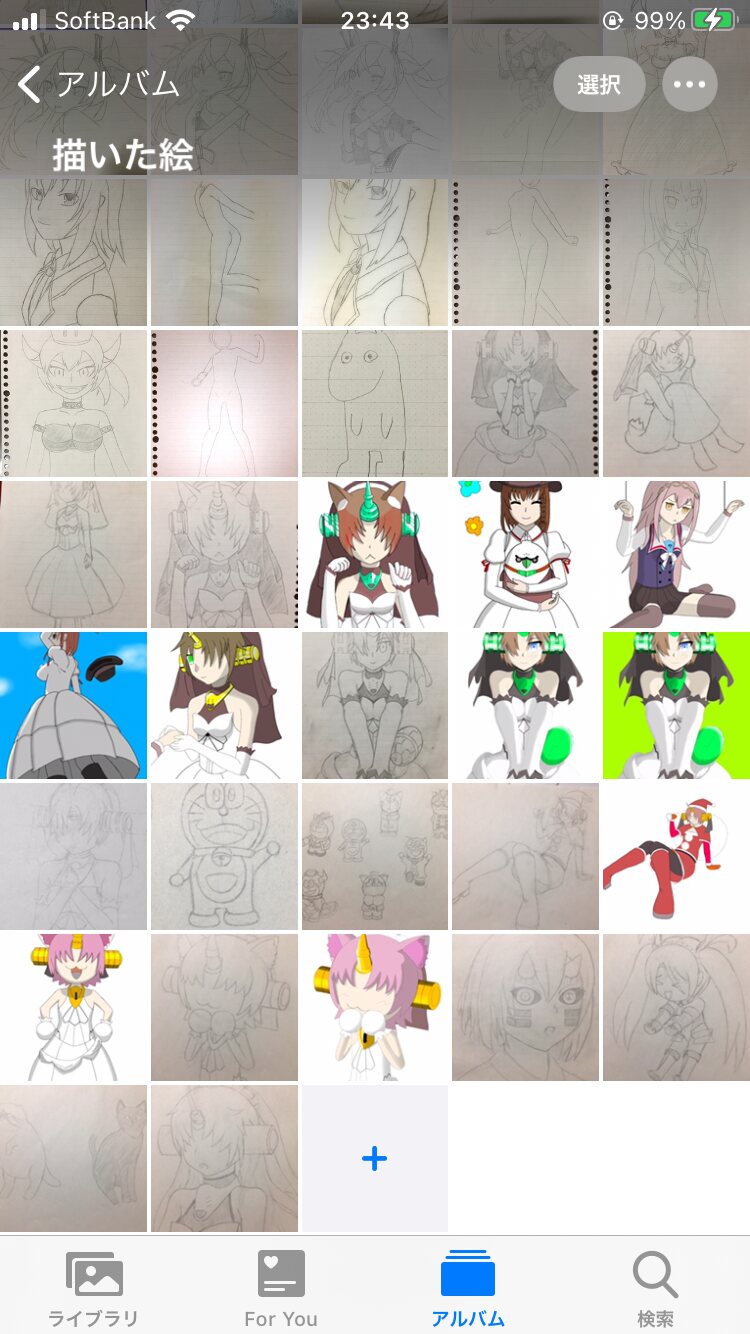The width and height of the screenshot is (750, 1334).
Task: Open the Santa costume girl drawing
Action: [676, 856]
